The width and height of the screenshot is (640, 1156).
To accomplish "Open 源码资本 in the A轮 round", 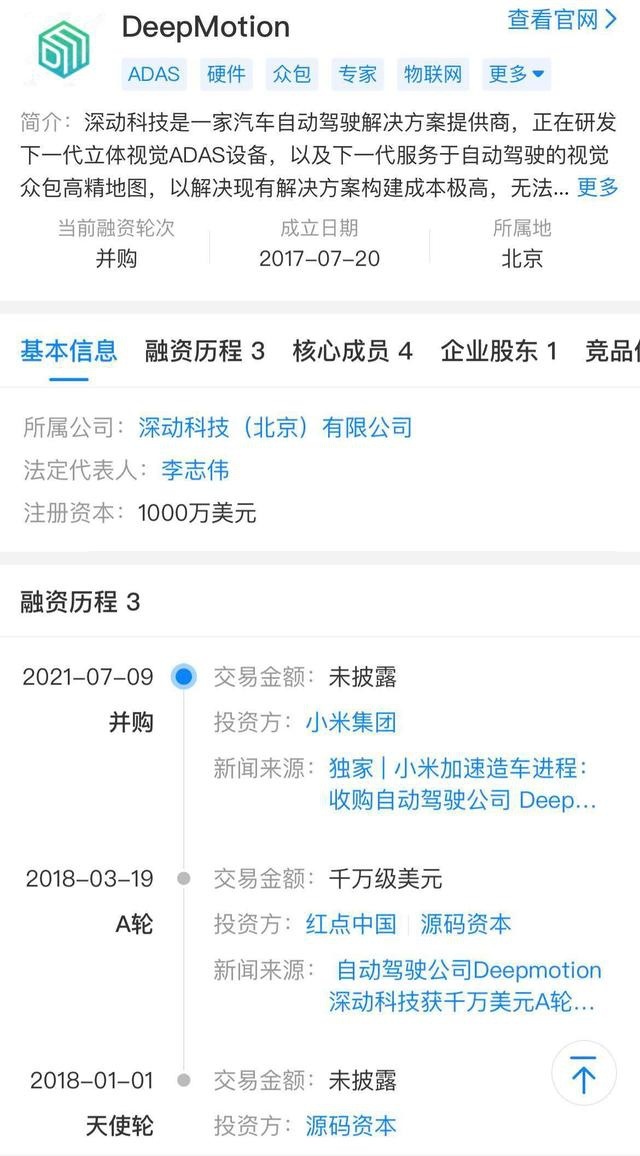I will point(465,924).
